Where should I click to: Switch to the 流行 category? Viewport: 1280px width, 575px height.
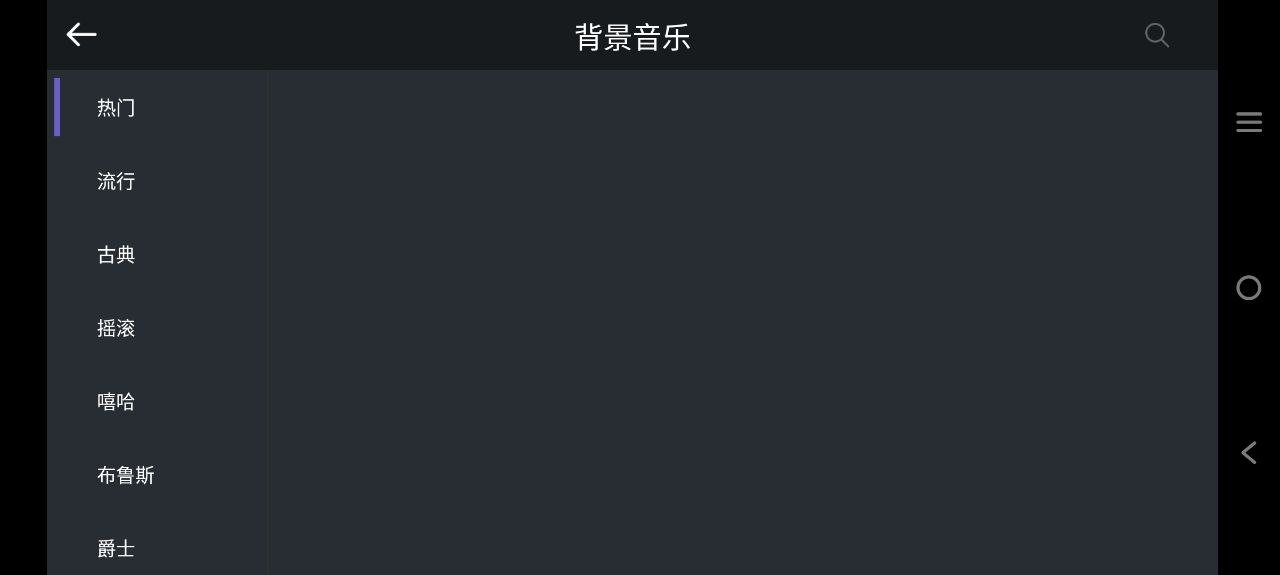point(117,181)
